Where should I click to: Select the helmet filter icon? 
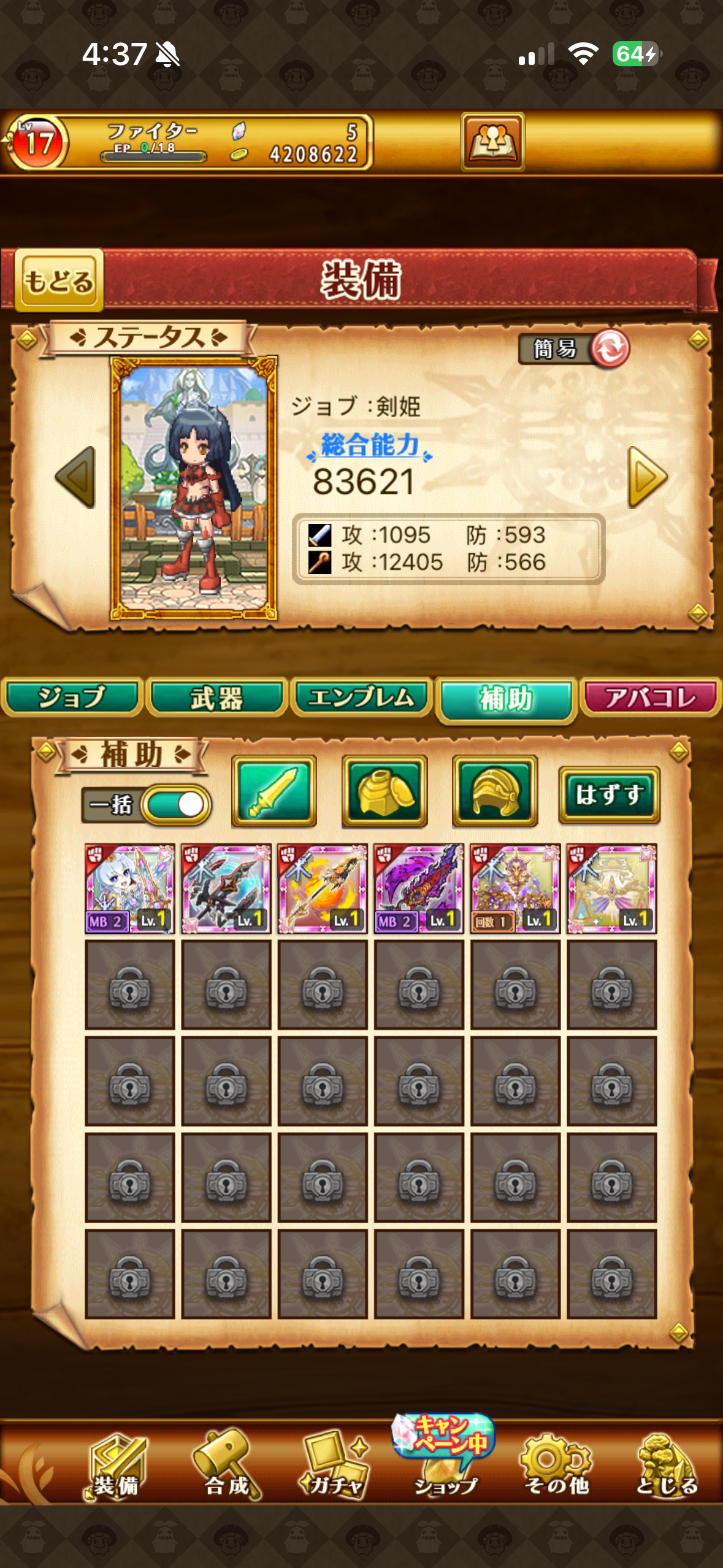(x=495, y=791)
